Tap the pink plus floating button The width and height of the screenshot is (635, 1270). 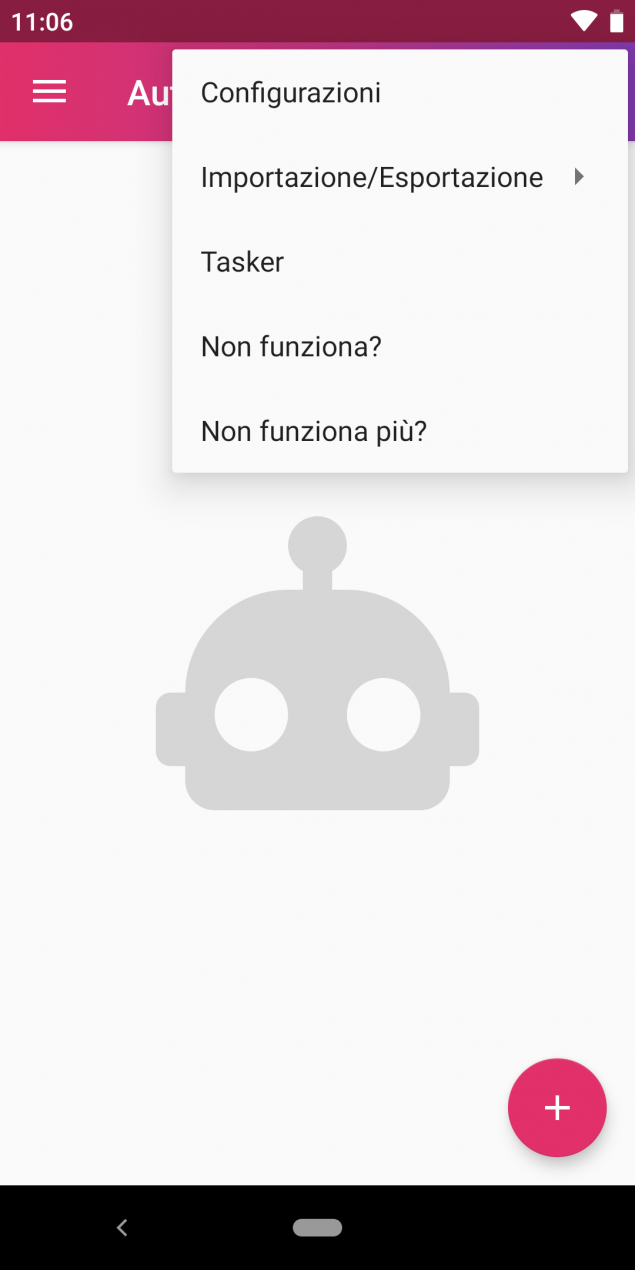point(557,1108)
